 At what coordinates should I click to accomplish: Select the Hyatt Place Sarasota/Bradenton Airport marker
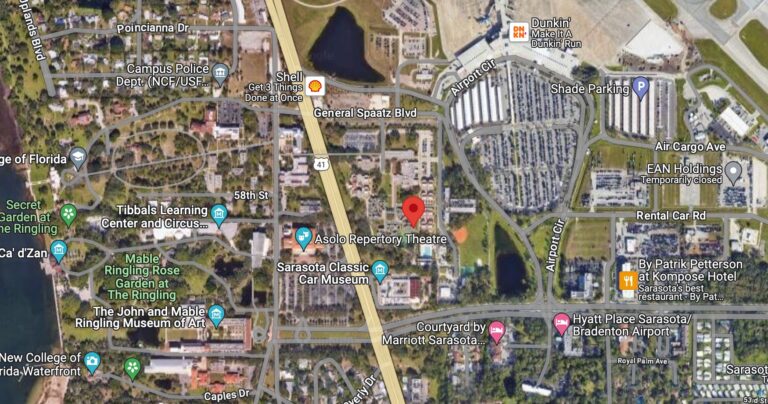click(x=562, y=324)
